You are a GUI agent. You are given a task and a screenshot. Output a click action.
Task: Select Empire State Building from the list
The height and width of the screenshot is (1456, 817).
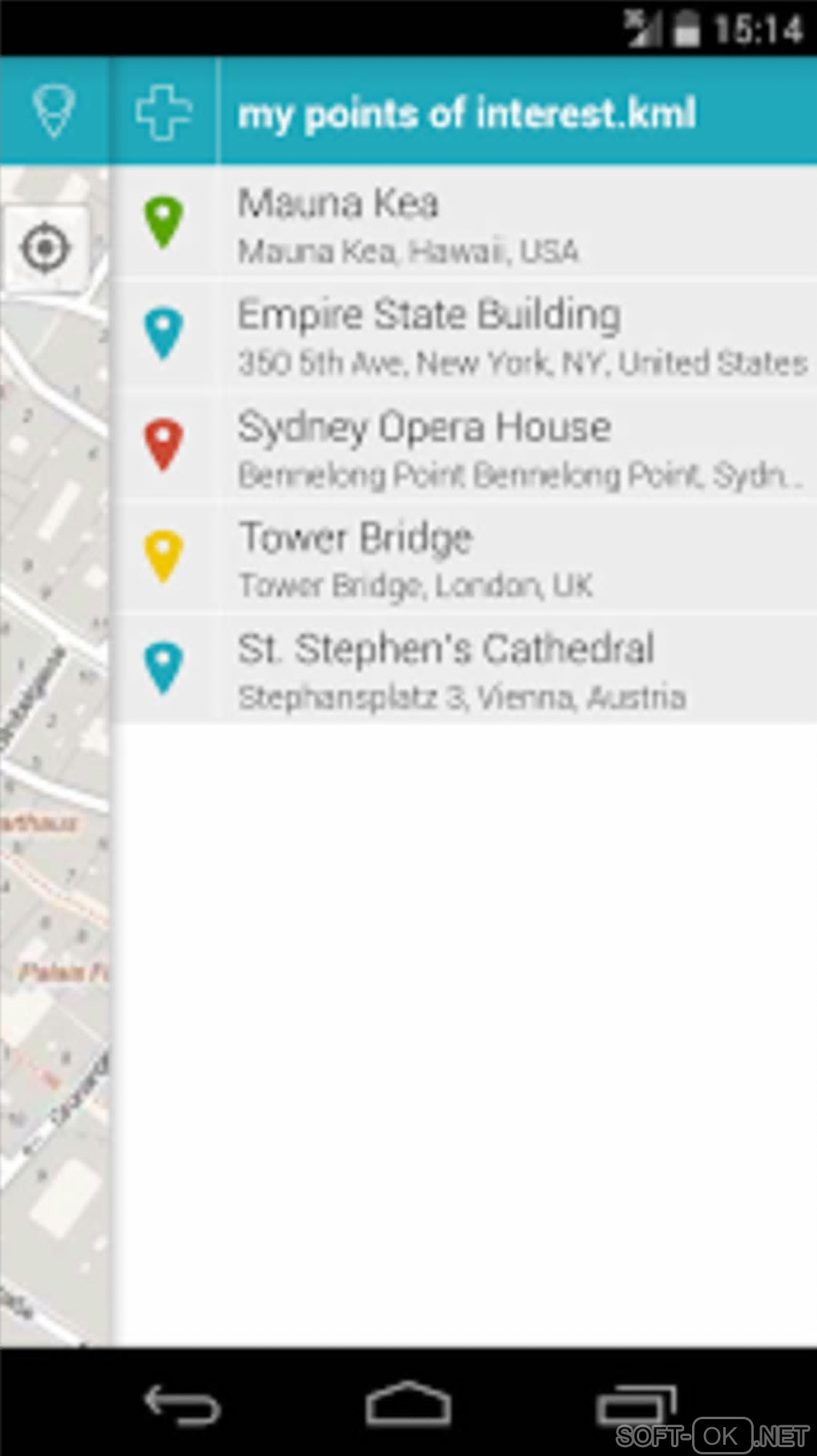pos(463,336)
